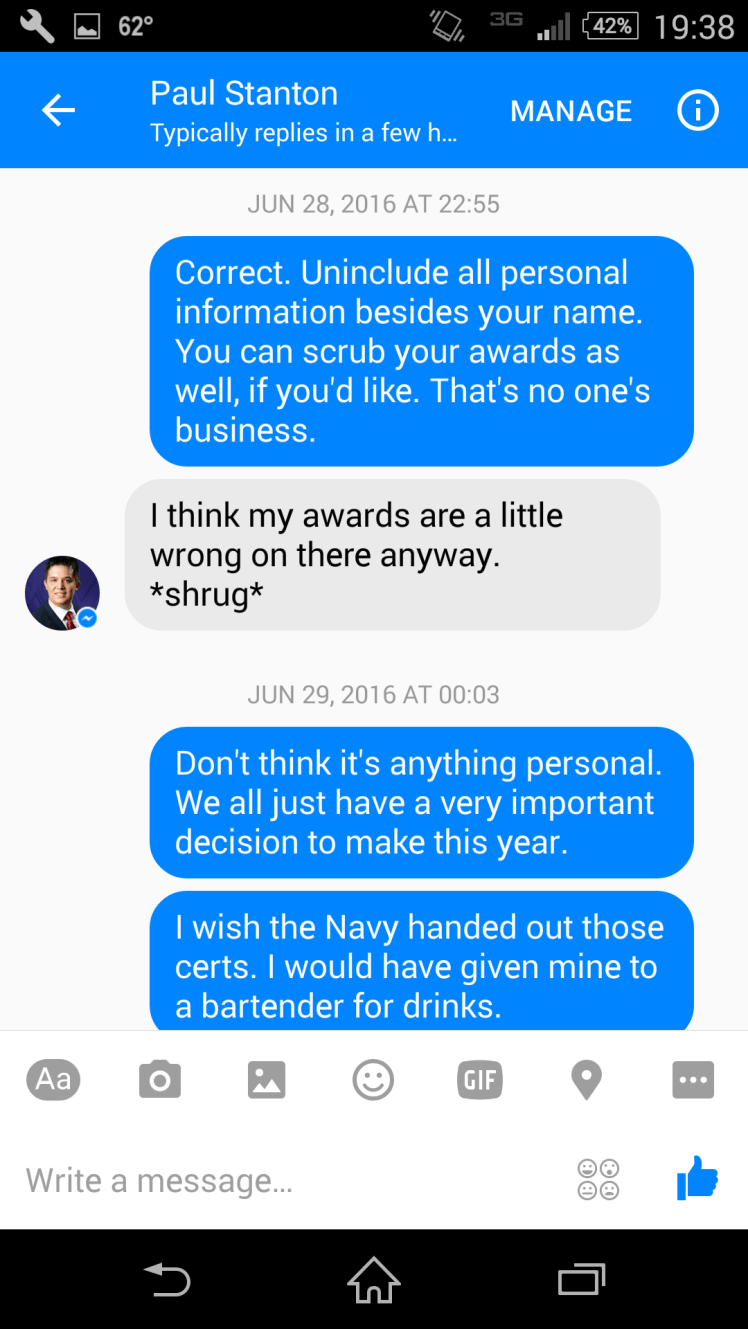Viewport: 748px width, 1329px height.
Task: Focus the Write a message field
Action: pos(290,1181)
